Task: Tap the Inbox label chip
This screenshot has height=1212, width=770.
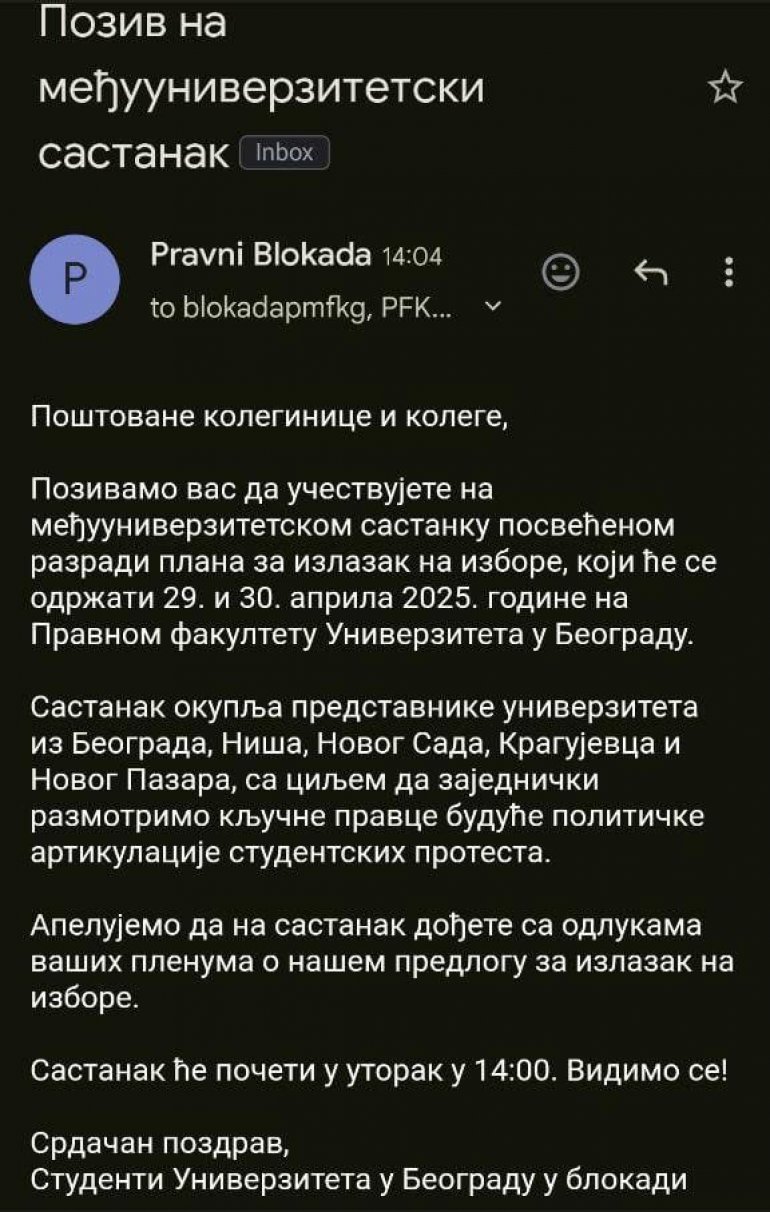Action: (x=285, y=153)
